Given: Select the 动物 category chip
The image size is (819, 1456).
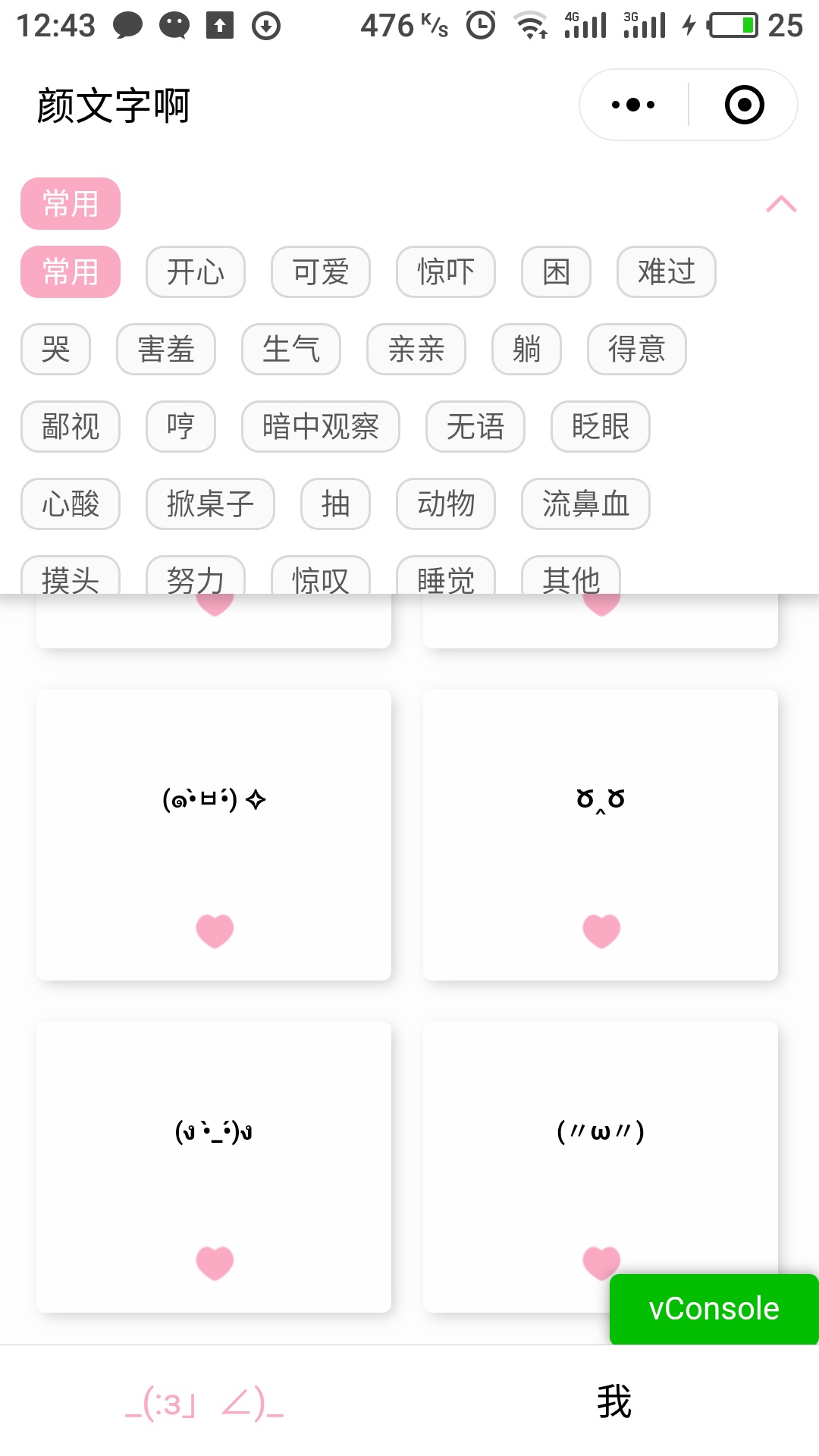Looking at the screenshot, I should pos(446,504).
